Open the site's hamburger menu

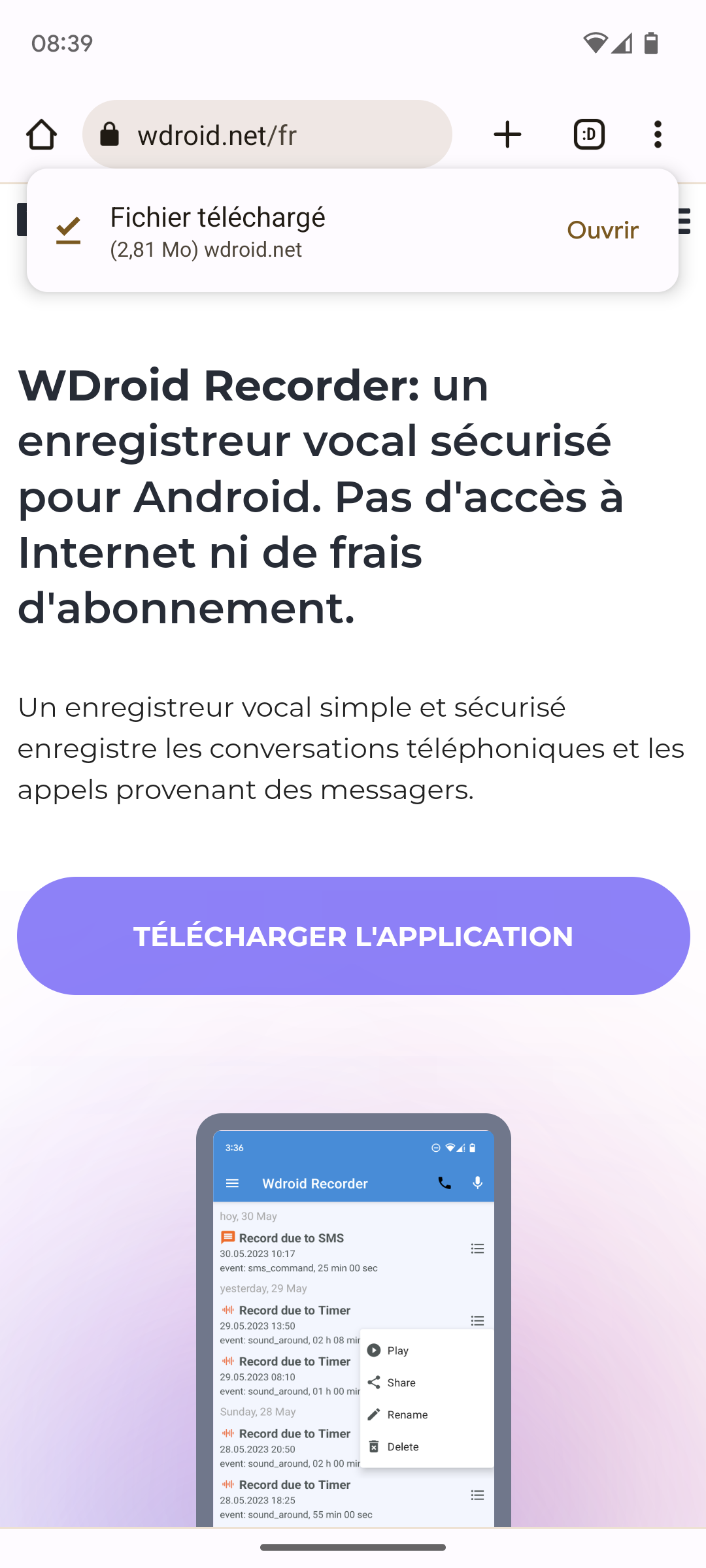[x=684, y=221]
